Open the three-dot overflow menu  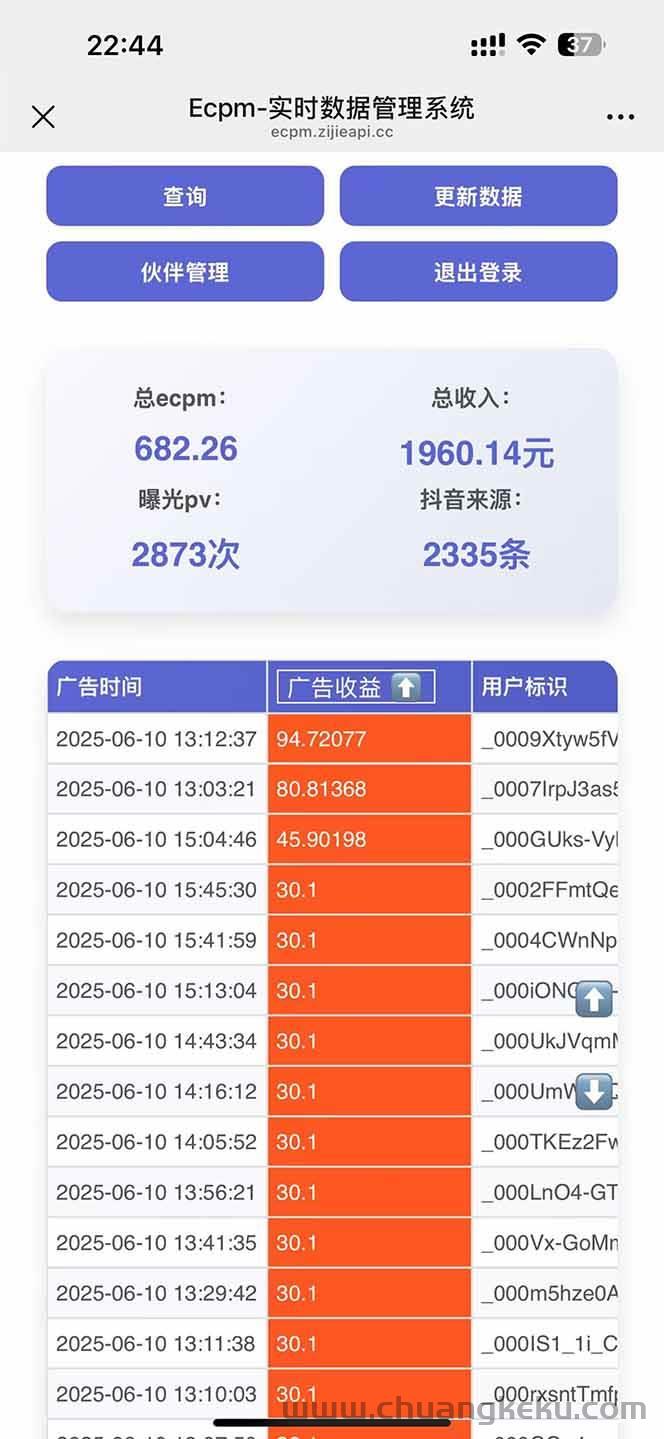coord(620,117)
